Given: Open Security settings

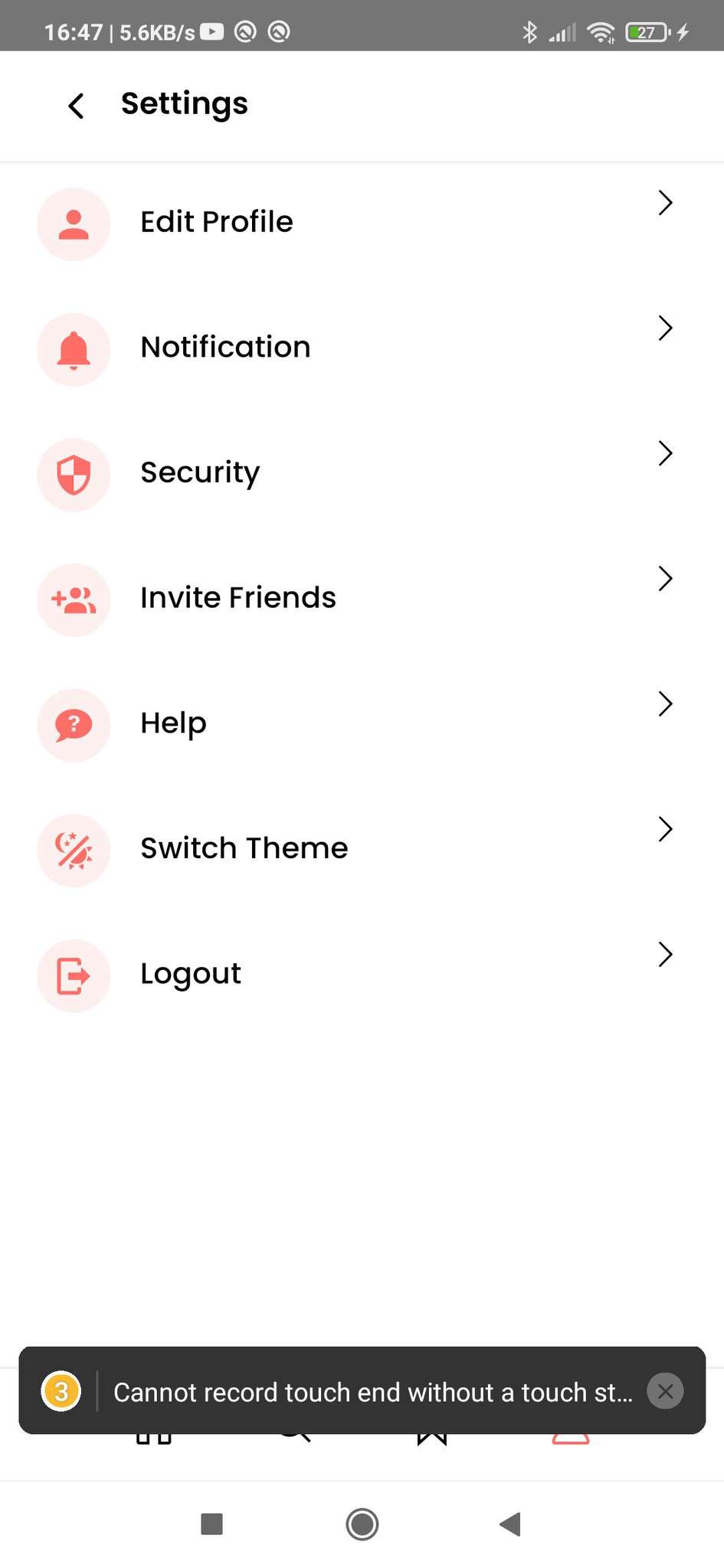Looking at the screenshot, I should (362, 474).
